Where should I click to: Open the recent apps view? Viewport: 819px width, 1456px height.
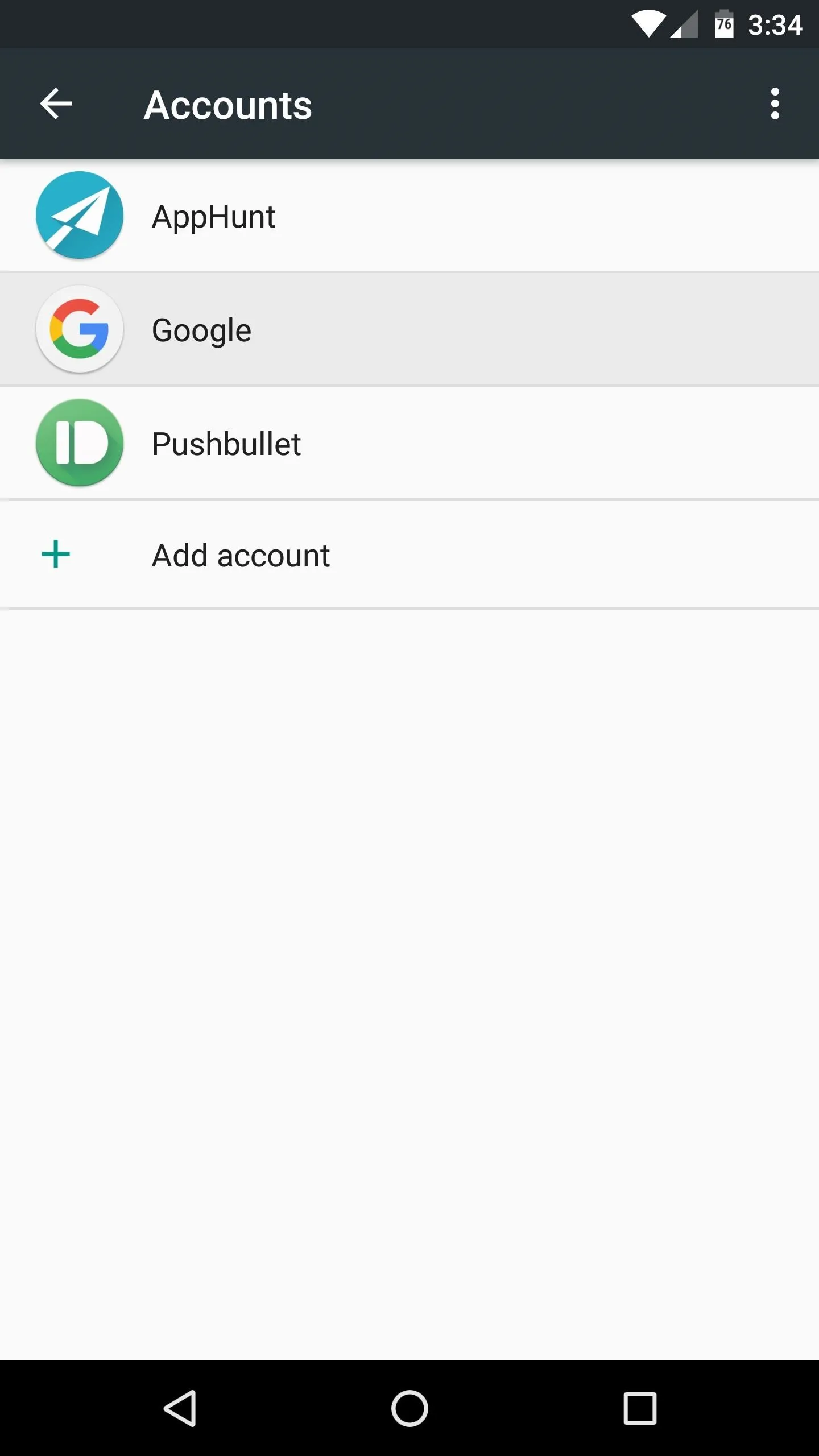click(x=640, y=1409)
